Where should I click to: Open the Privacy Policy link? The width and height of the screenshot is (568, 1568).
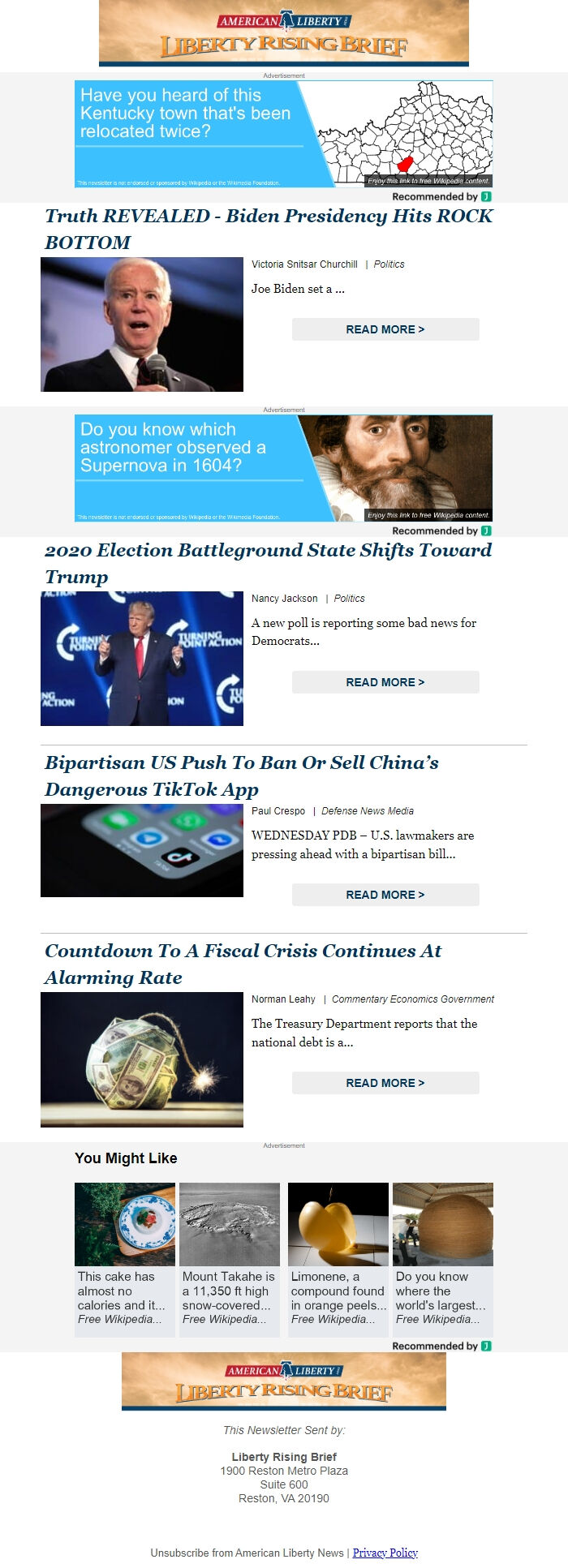tap(385, 1553)
